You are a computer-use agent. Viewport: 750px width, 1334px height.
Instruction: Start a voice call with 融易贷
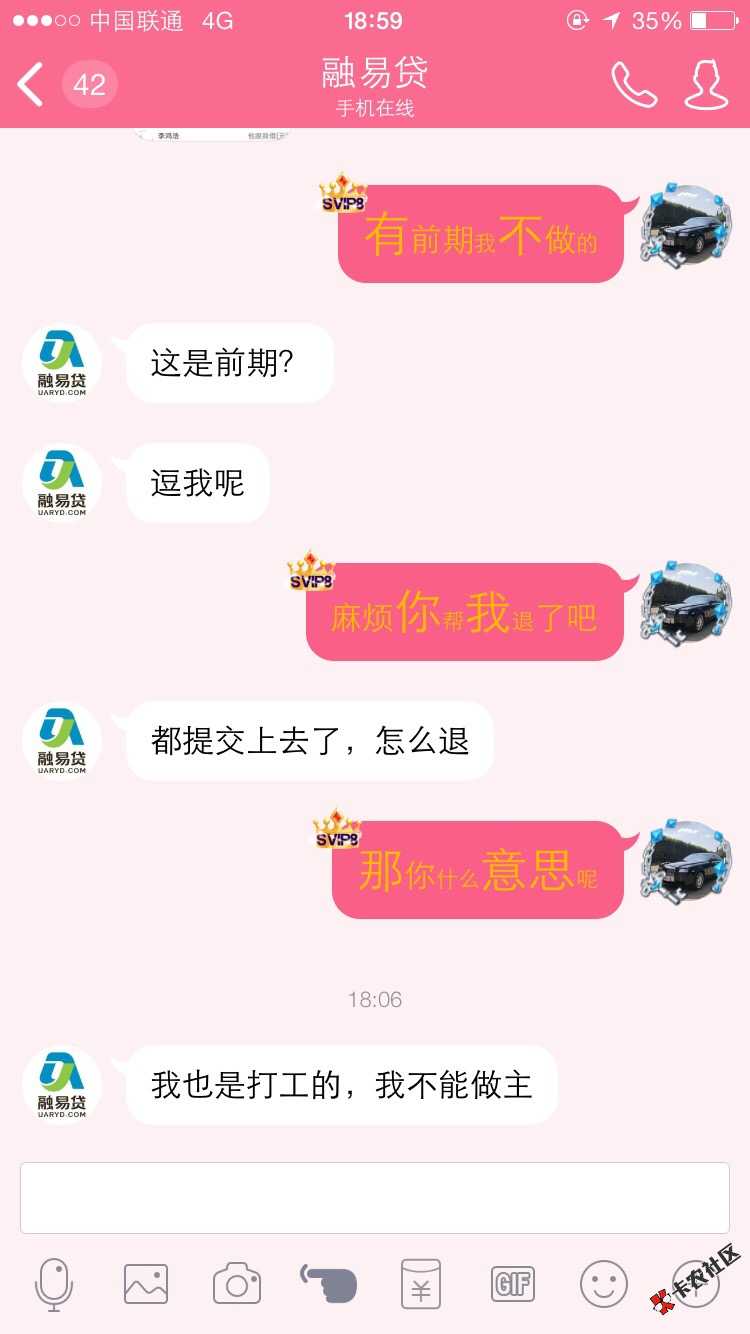coord(634,85)
